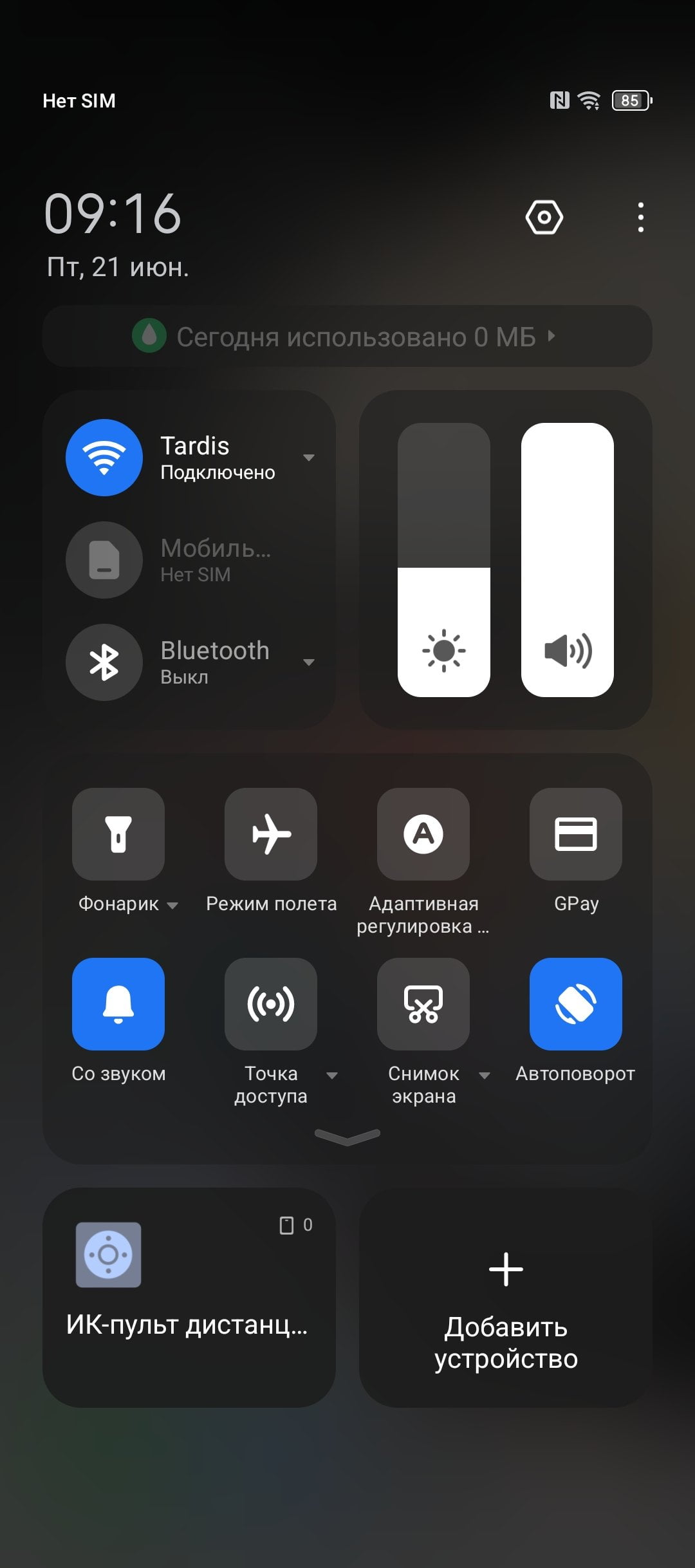This screenshot has height=1568, width=695.
Task: Toggle the Tardis Wi-Fi connection
Action: coord(104,458)
